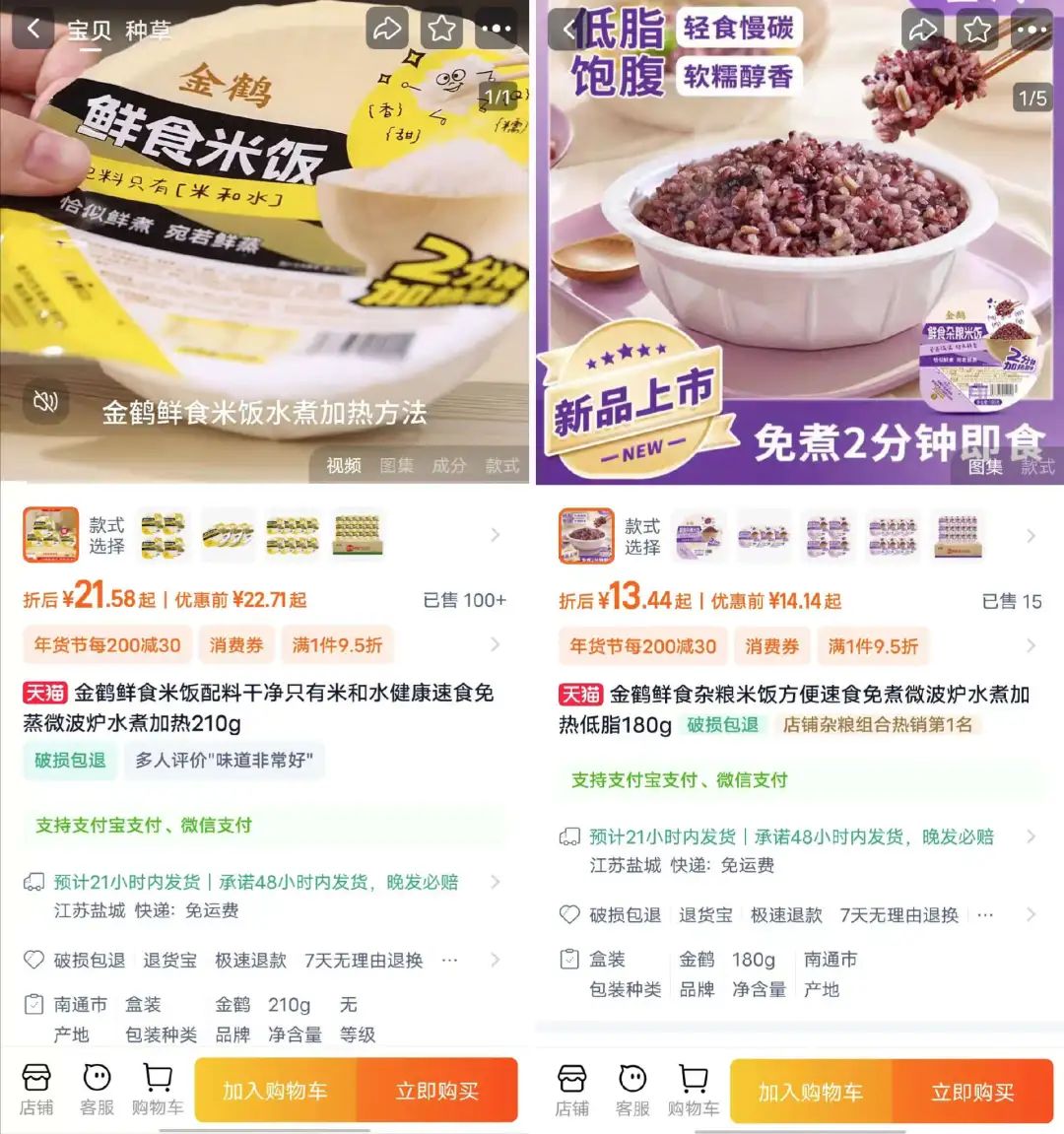The image size is (1064, 1134).
Task: Expand 款式选择 for the 210g rice
Action: click(x=495, y=535)
